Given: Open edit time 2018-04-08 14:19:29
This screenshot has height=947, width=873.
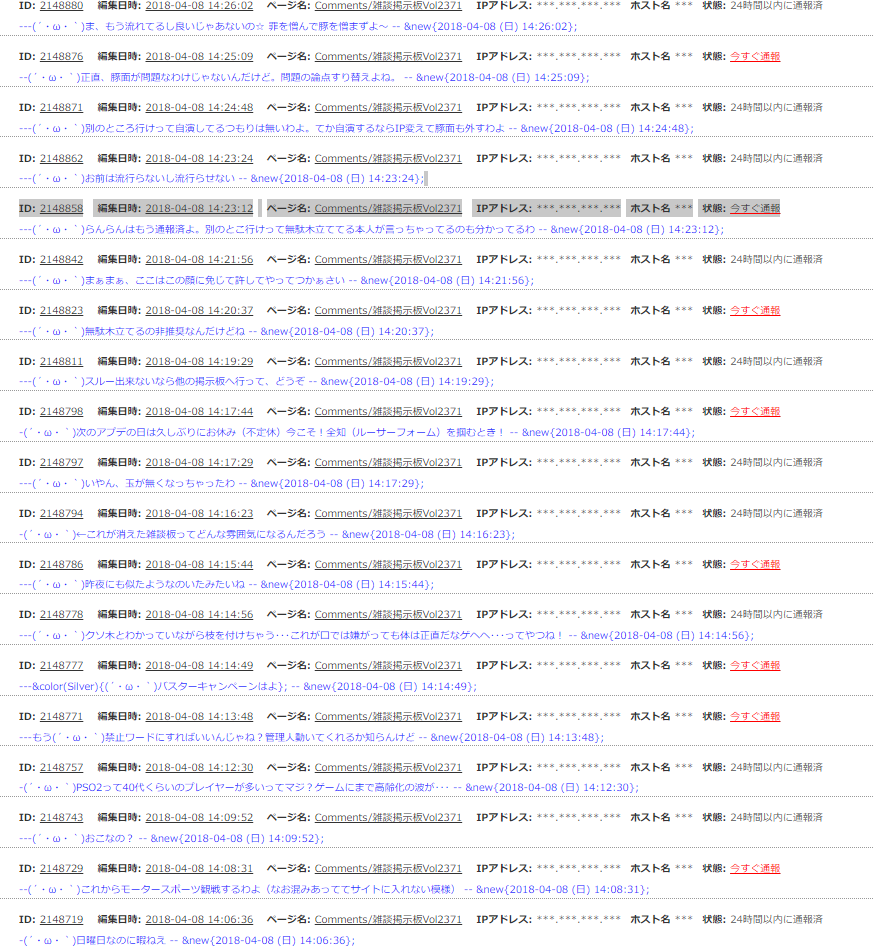Looking at the screenshot, I should point(199,361).
